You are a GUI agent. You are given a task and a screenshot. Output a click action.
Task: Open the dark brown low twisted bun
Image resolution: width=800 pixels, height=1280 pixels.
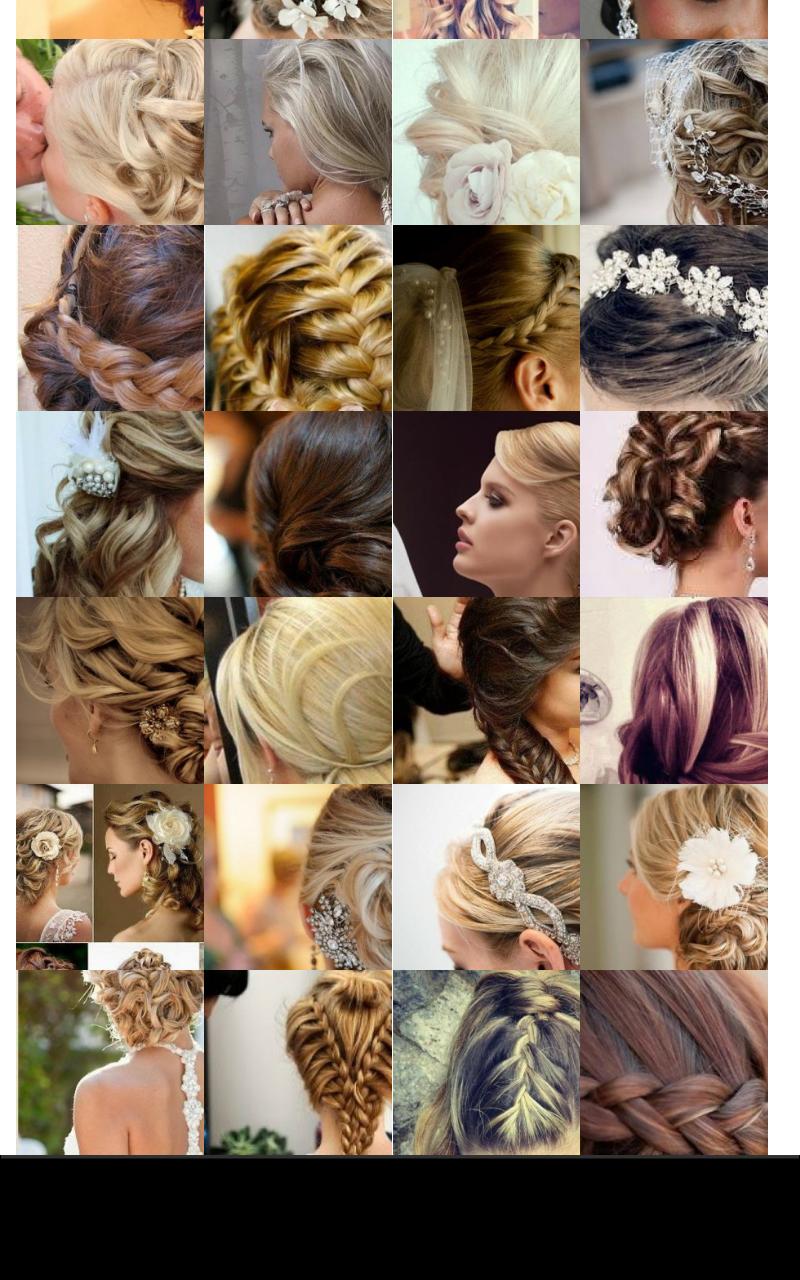(x=298, y=504)
